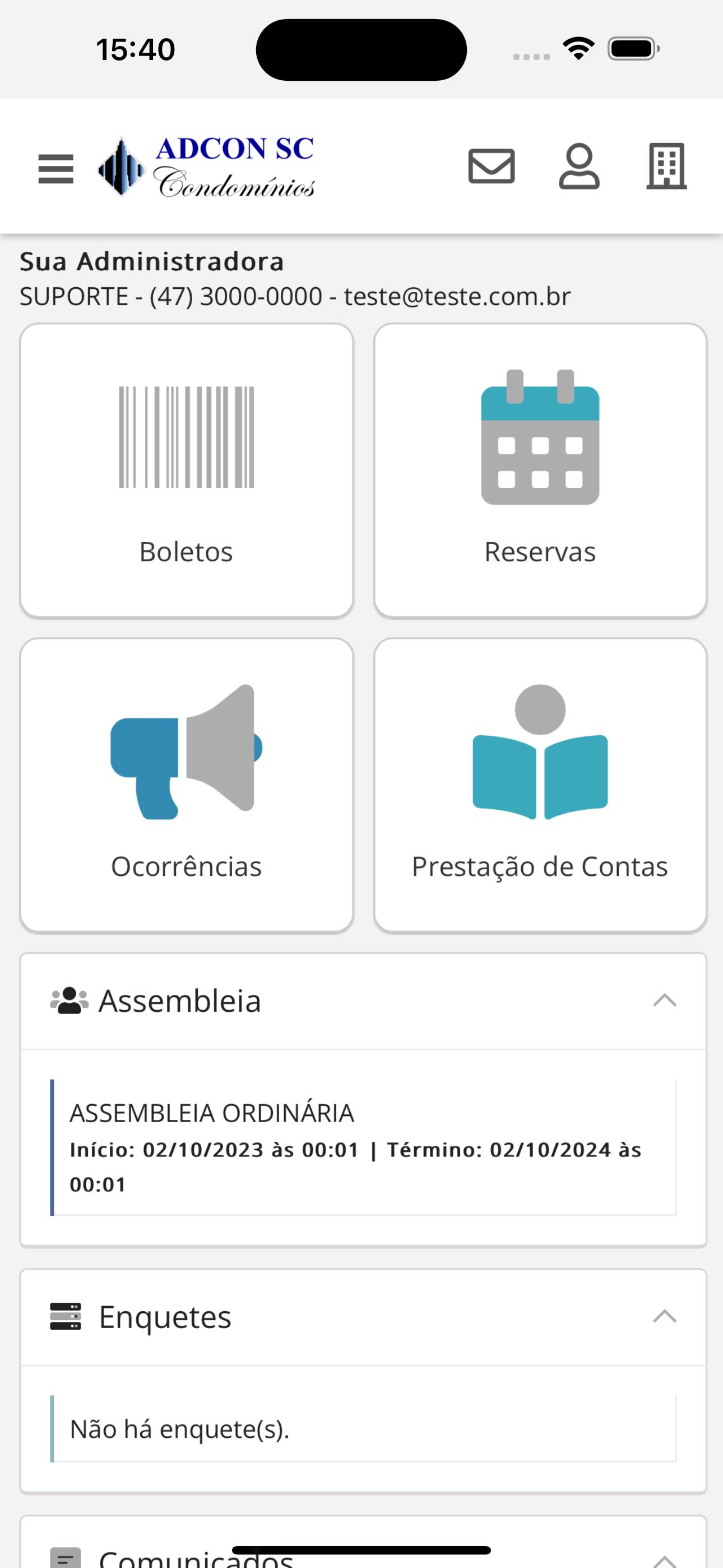Screen dimensions: 723x1568
Task: Open the Boletos card
Action: pos(187,471)
